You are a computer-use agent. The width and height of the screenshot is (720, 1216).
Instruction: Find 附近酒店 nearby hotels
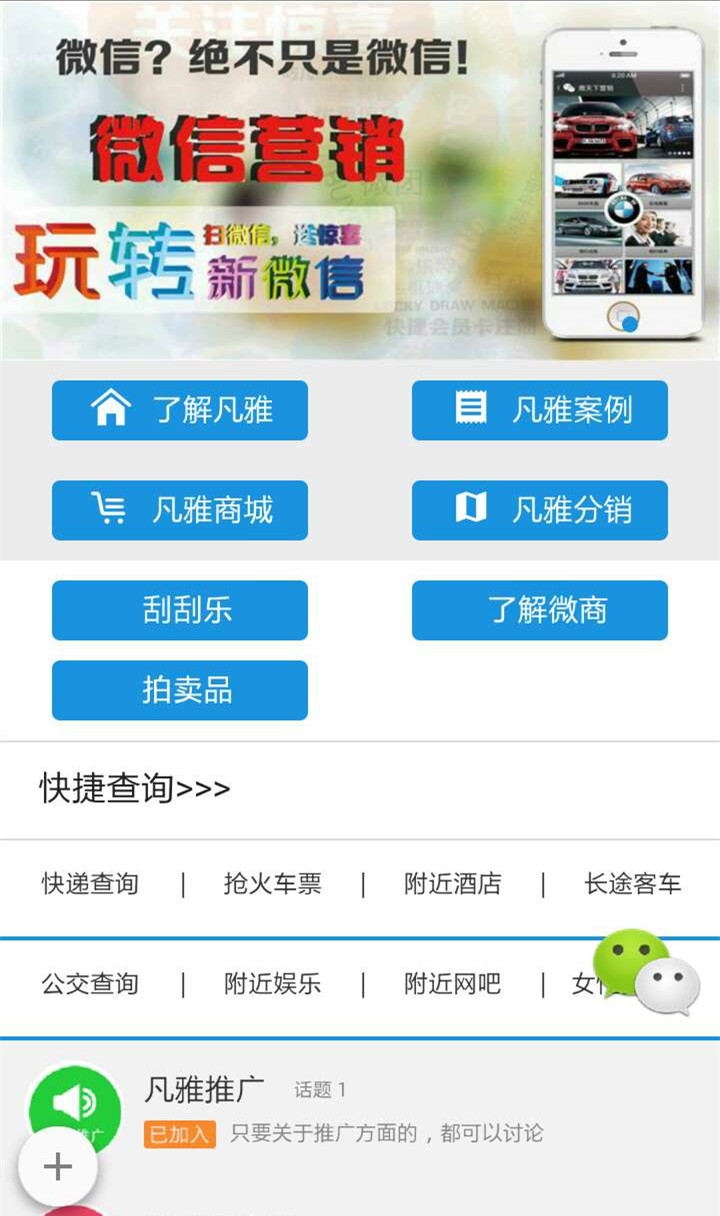452,884
